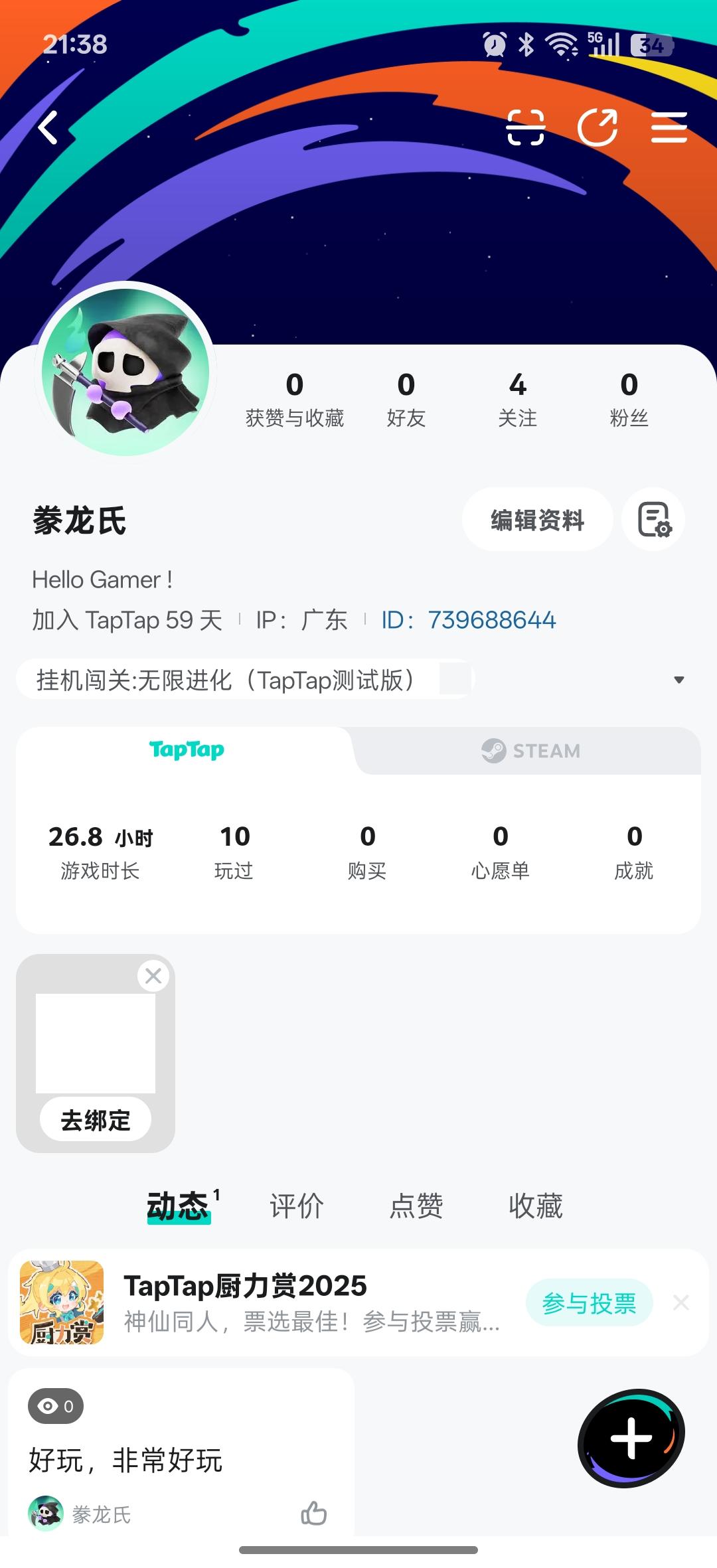Open the QR code scanner icon

[x=526, y=127]
